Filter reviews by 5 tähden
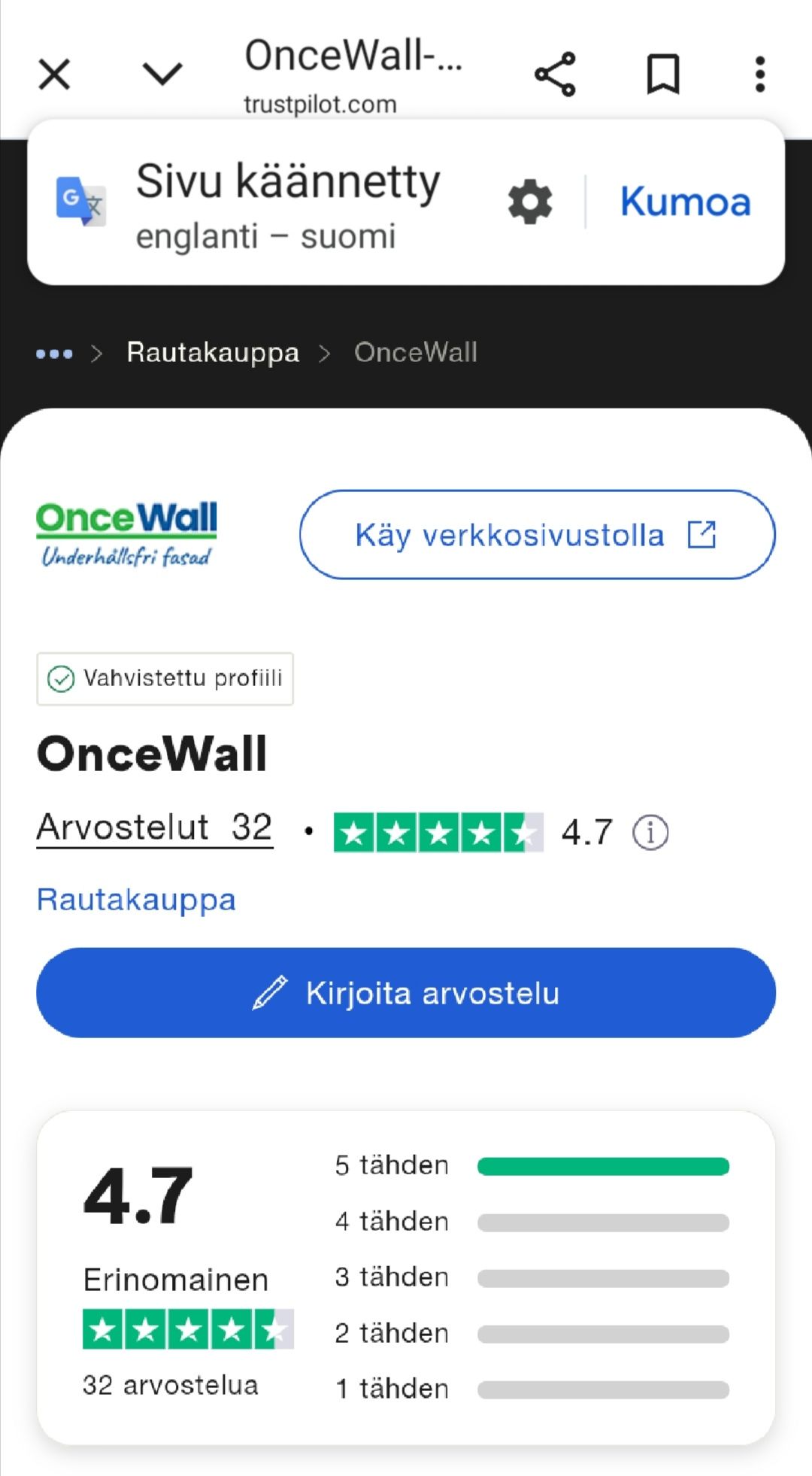Viewport: 812px width, 1476px height. tap(531, 1166)
